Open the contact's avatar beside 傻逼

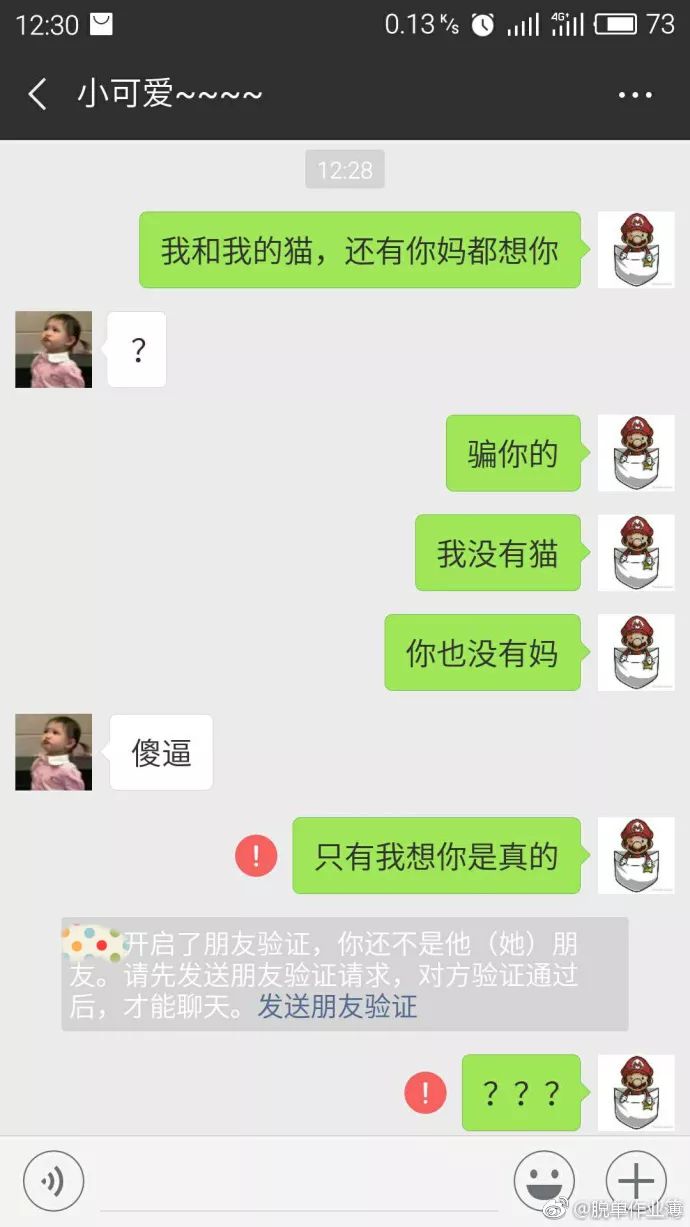pyautogui.click(x=53, y=752)
